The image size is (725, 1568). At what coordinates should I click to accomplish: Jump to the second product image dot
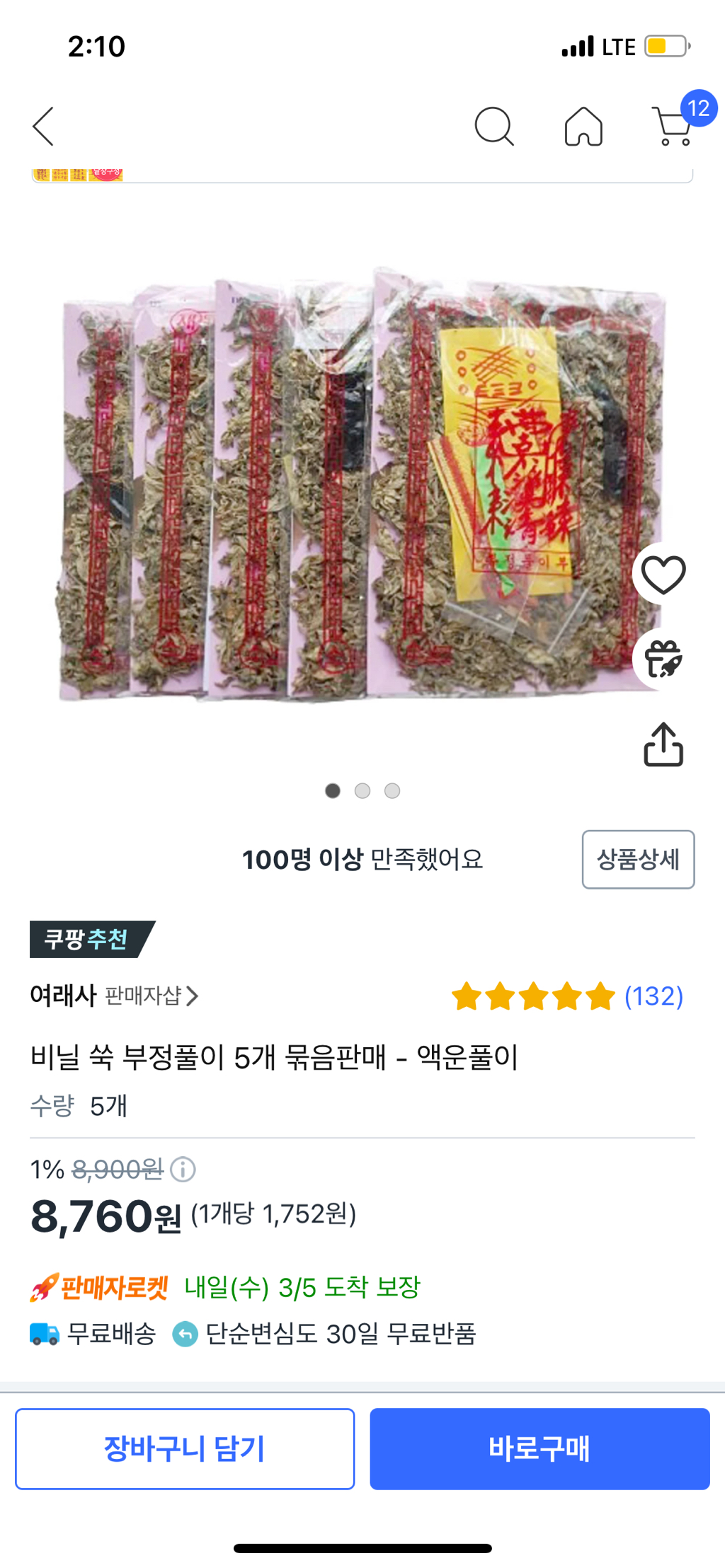point(362,791)
